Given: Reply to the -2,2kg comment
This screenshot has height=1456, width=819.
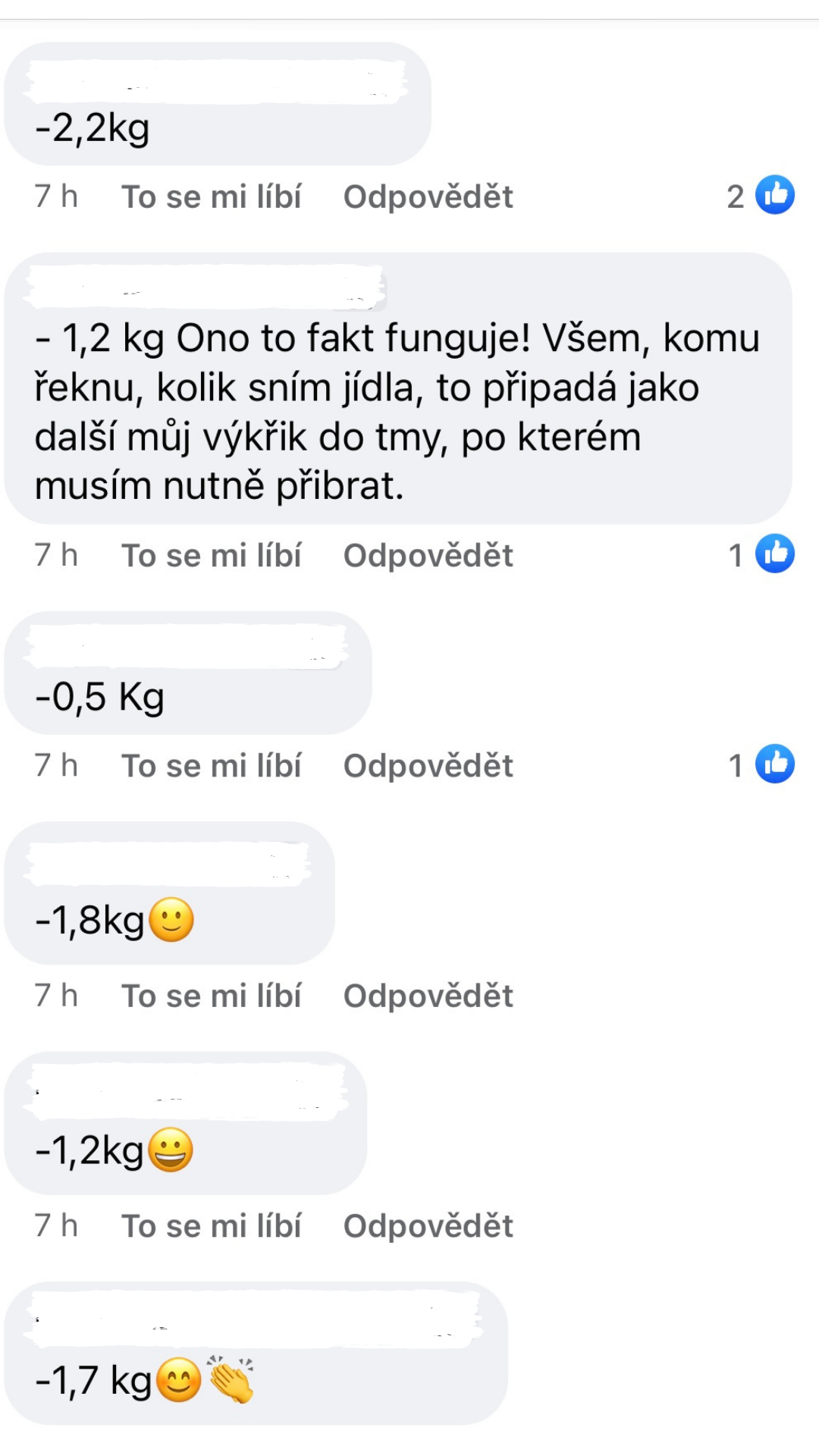Looking at the screenshot, I should tap(428, 197).
